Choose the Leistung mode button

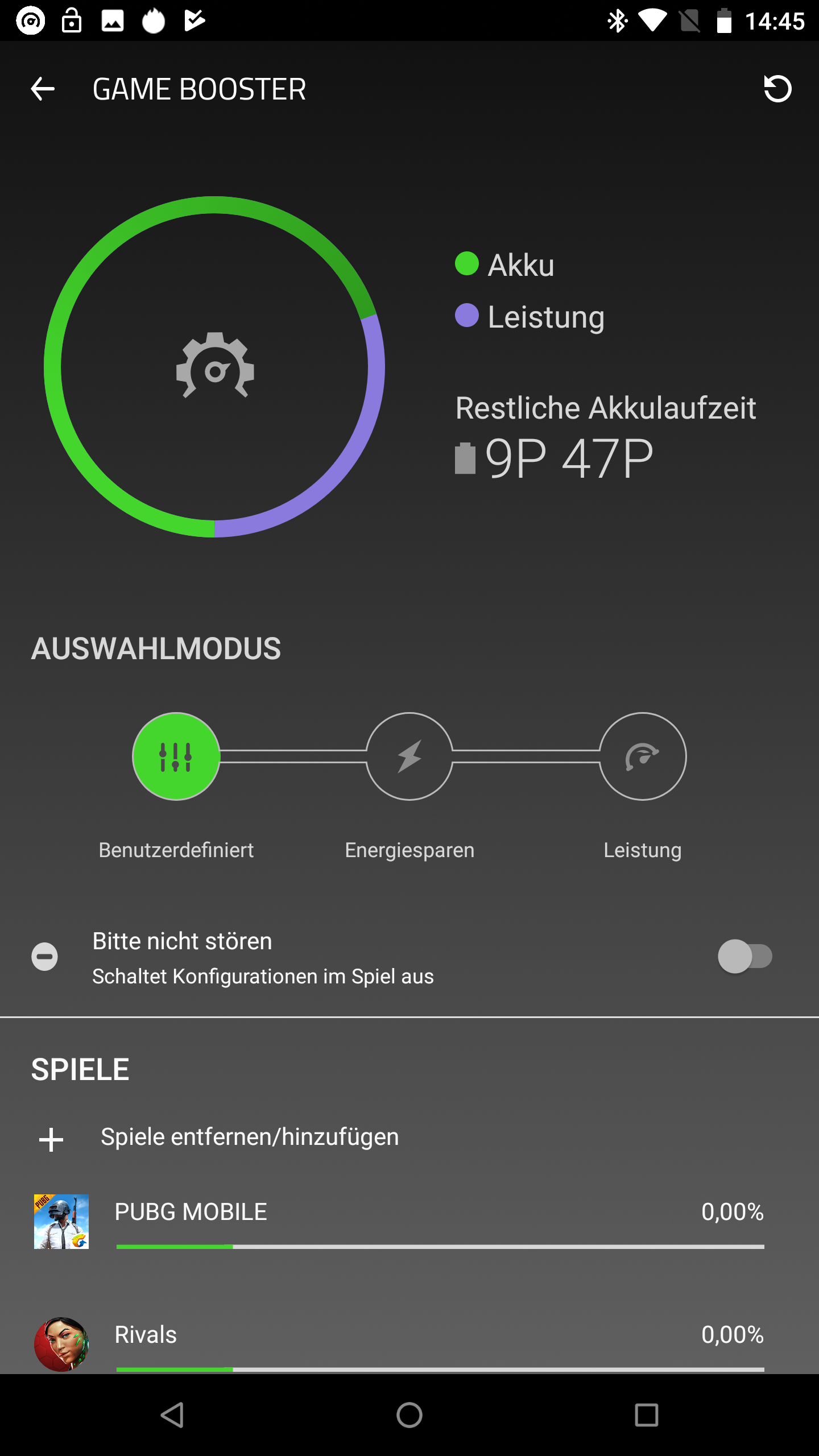point(643,756)
